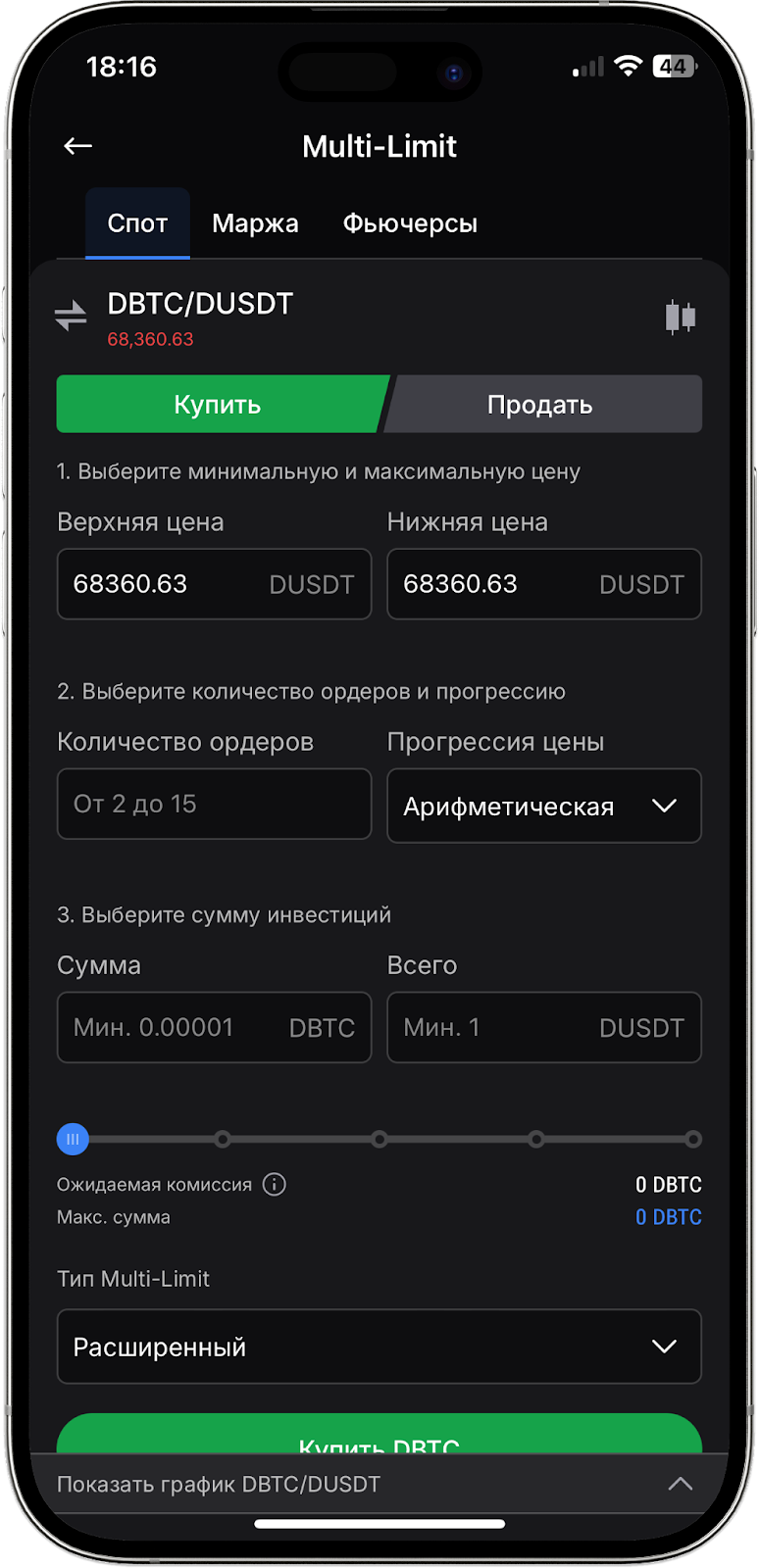Image resolution: width=759 pixels, height=1568 pixels.
Task: Tap the Купить DBTC button
Action: [x=379, y=1436]
